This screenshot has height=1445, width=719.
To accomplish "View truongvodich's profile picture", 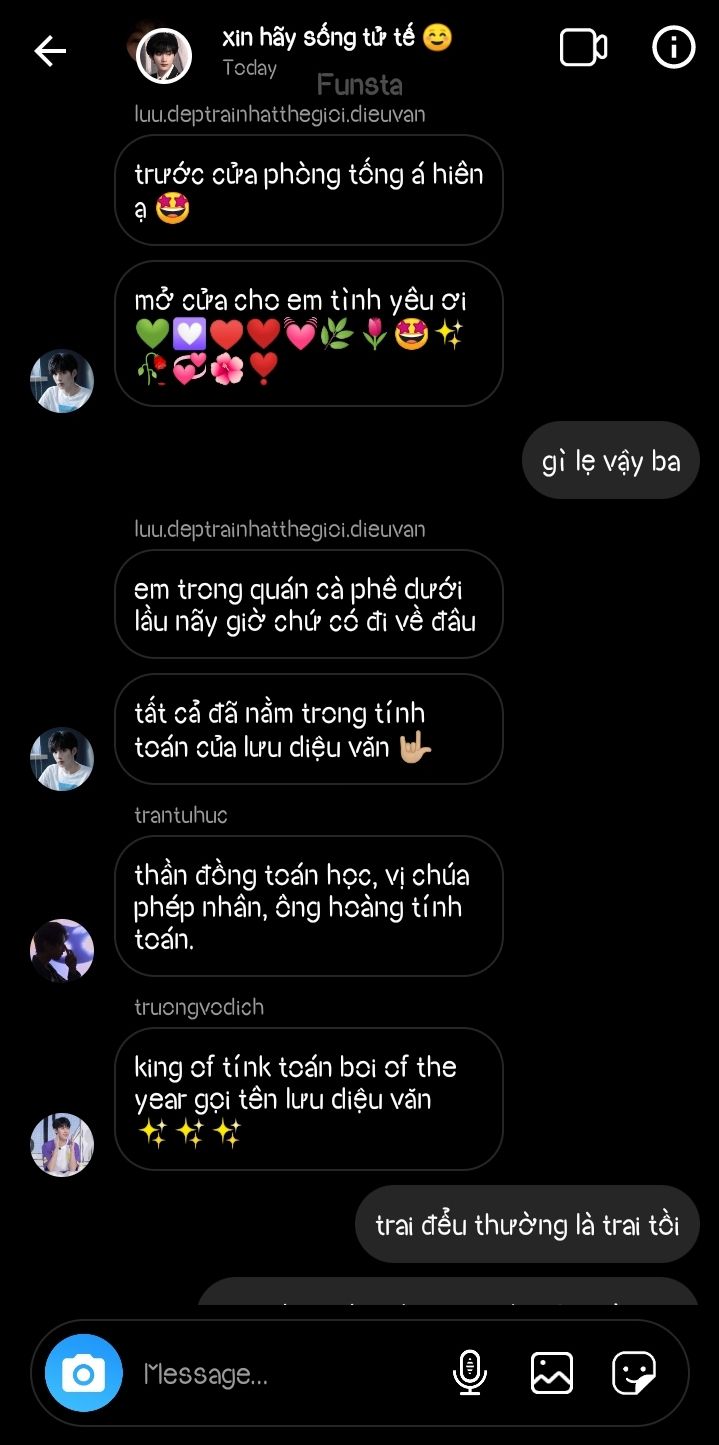I will pyautogui.click(x=62, y=1145).
